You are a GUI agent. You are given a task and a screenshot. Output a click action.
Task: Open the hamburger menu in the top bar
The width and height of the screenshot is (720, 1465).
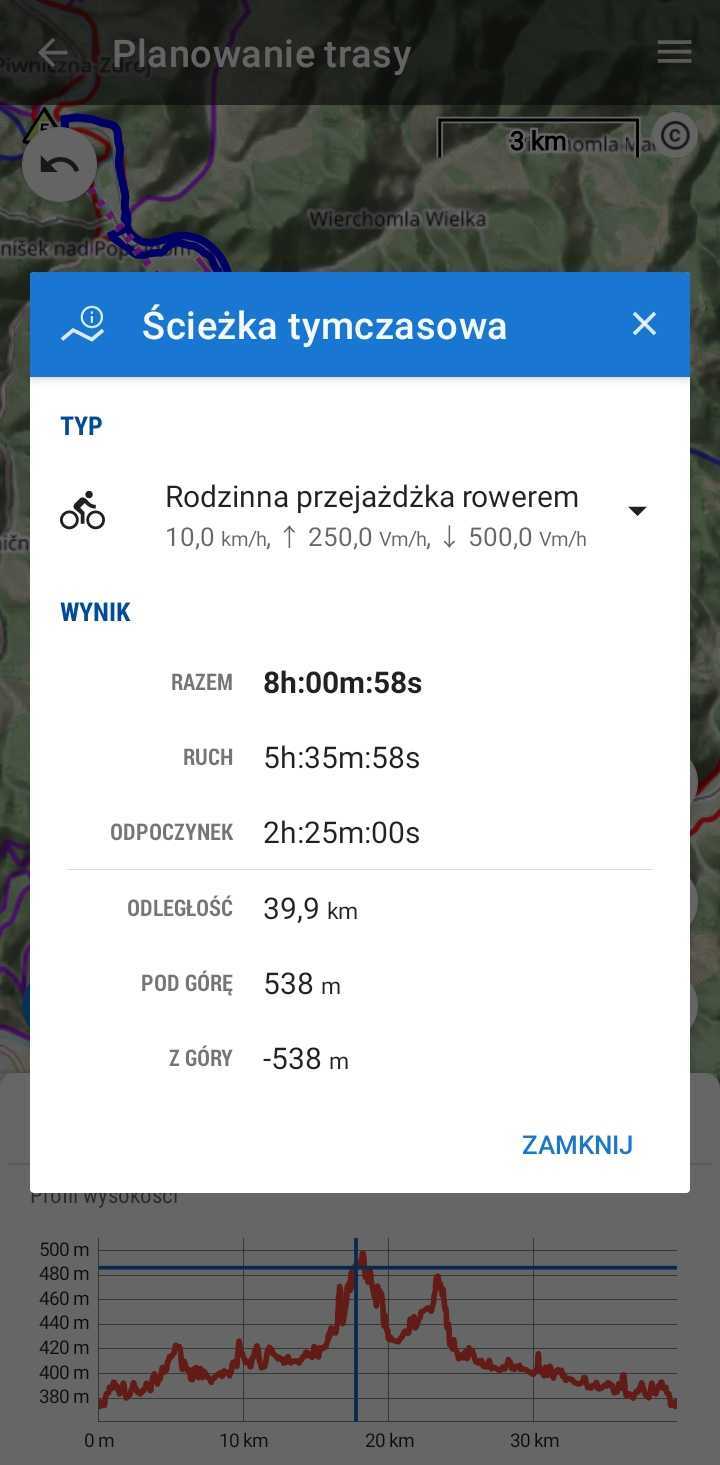pos(674,53)
